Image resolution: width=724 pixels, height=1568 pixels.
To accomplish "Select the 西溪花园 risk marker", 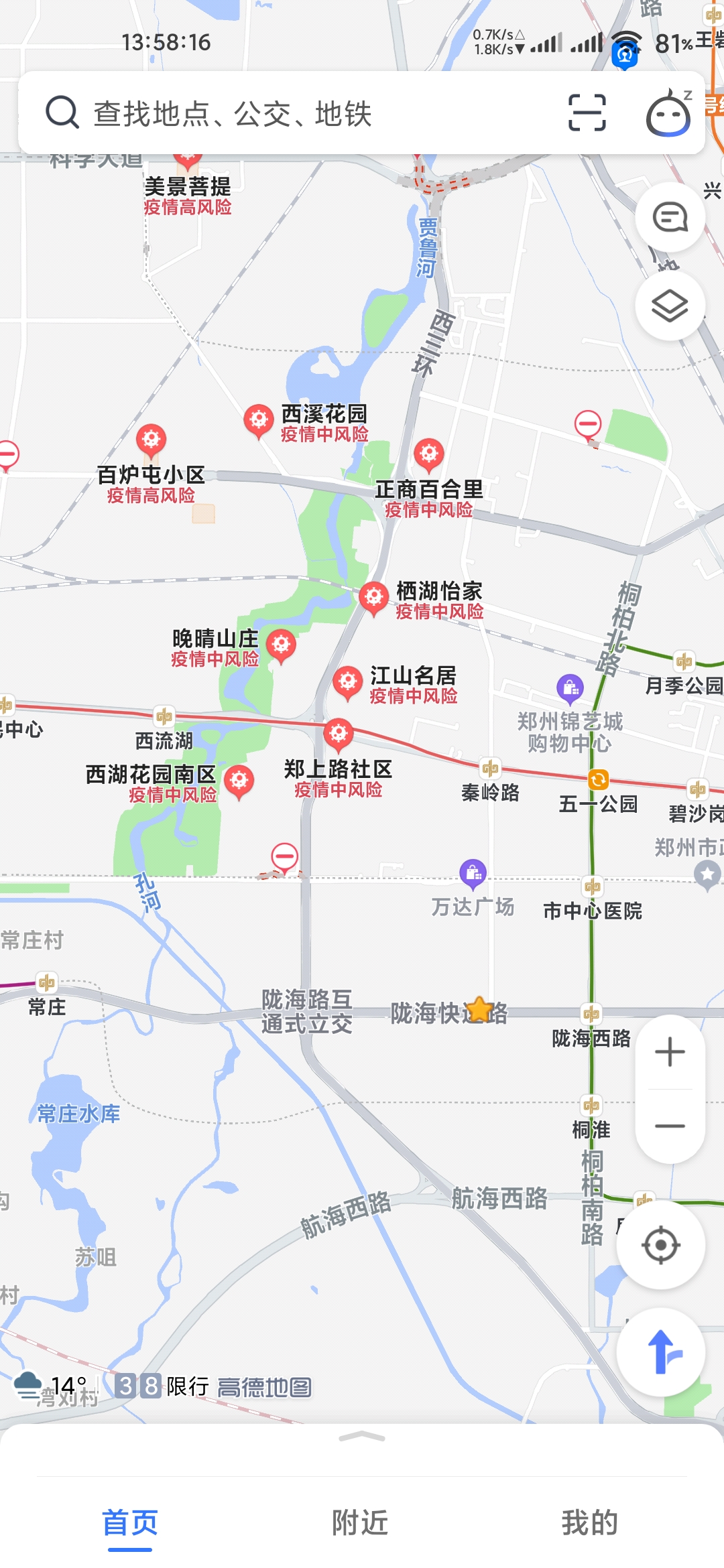I will pyautogui.click(x=258, y=421).
